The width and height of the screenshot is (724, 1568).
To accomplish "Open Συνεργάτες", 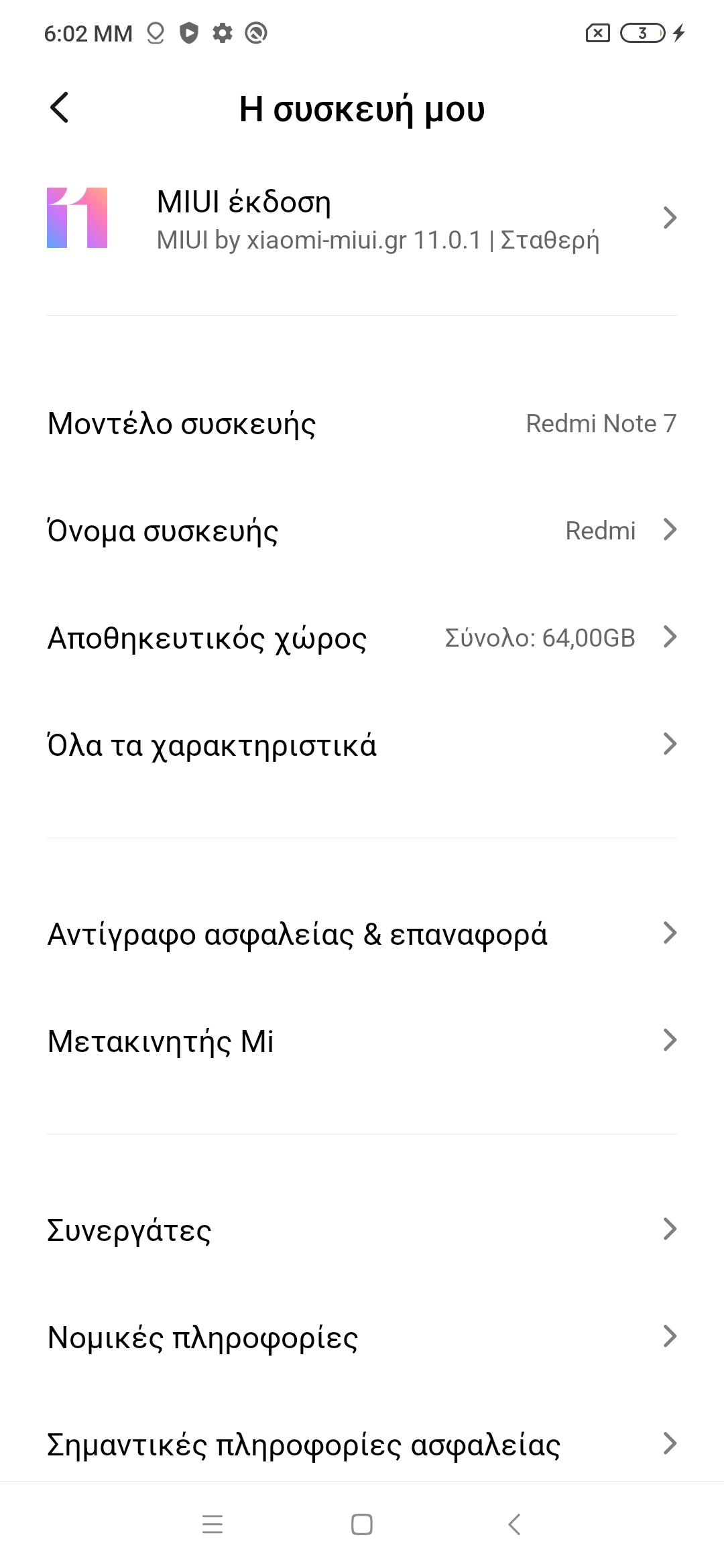I will (x=362, y=1230).
